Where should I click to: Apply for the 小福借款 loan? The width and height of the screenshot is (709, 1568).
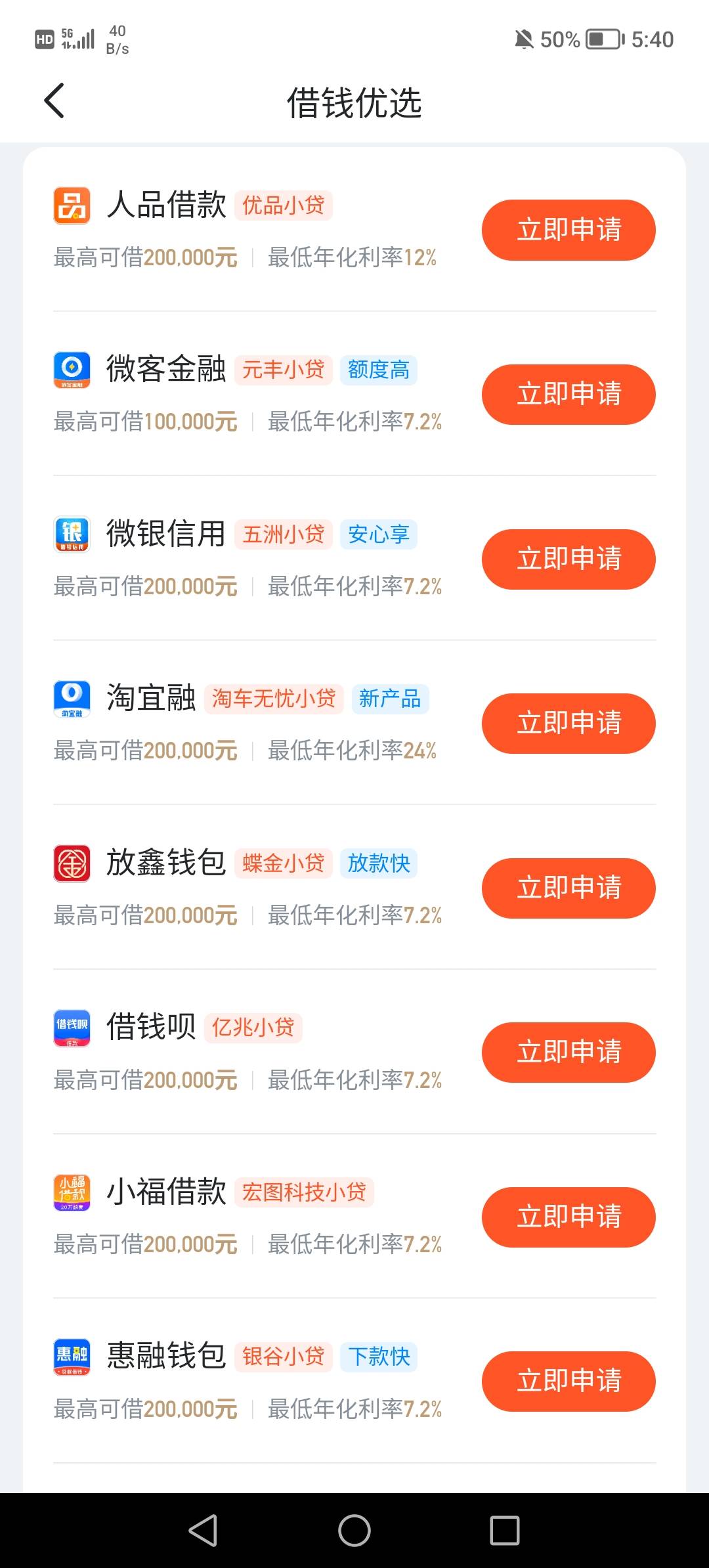tap(569, 1217)
